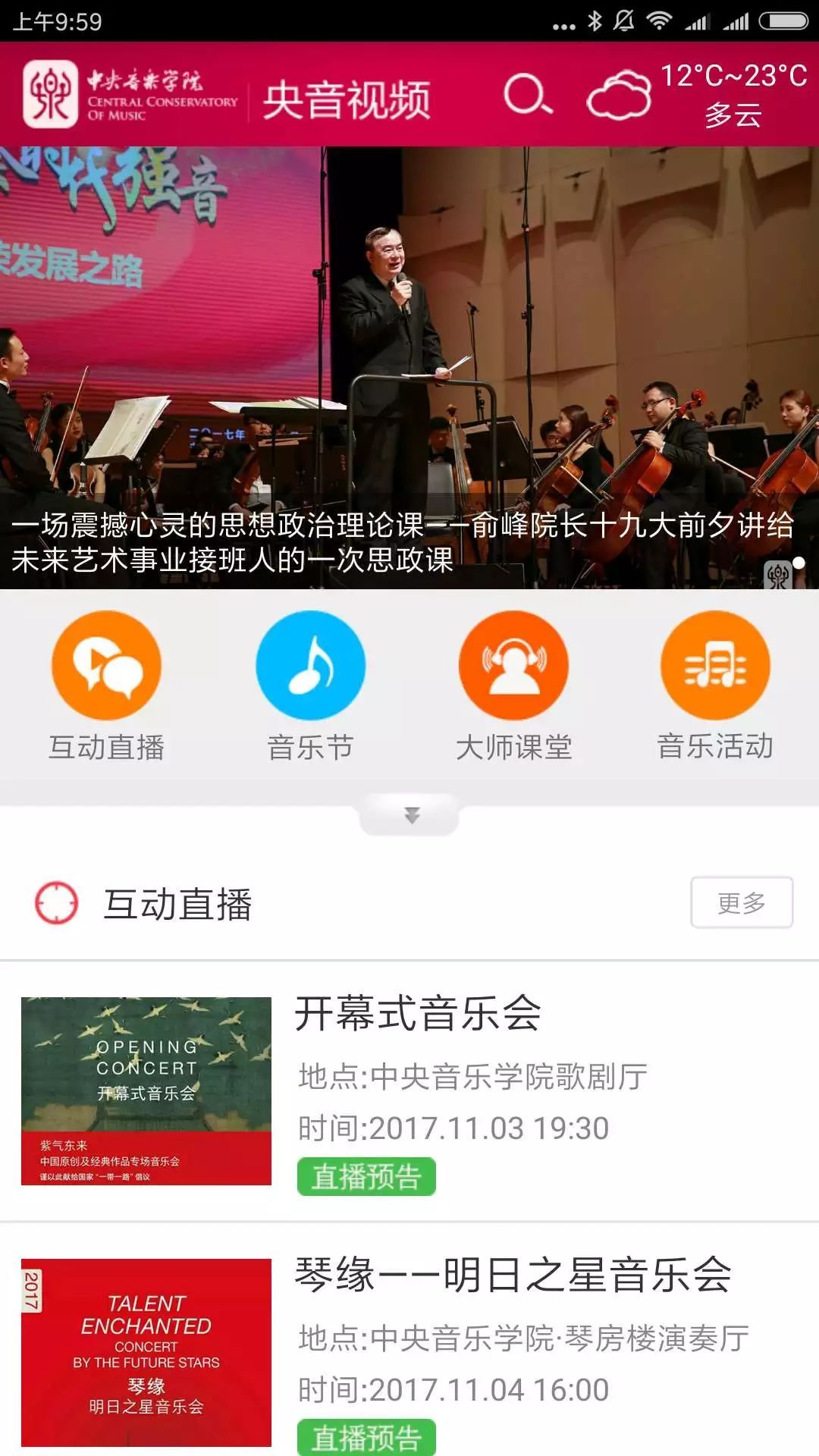Open the banner about 俞峰院长思政课
The image size is (819, 1456).
[x=409, y=368]
